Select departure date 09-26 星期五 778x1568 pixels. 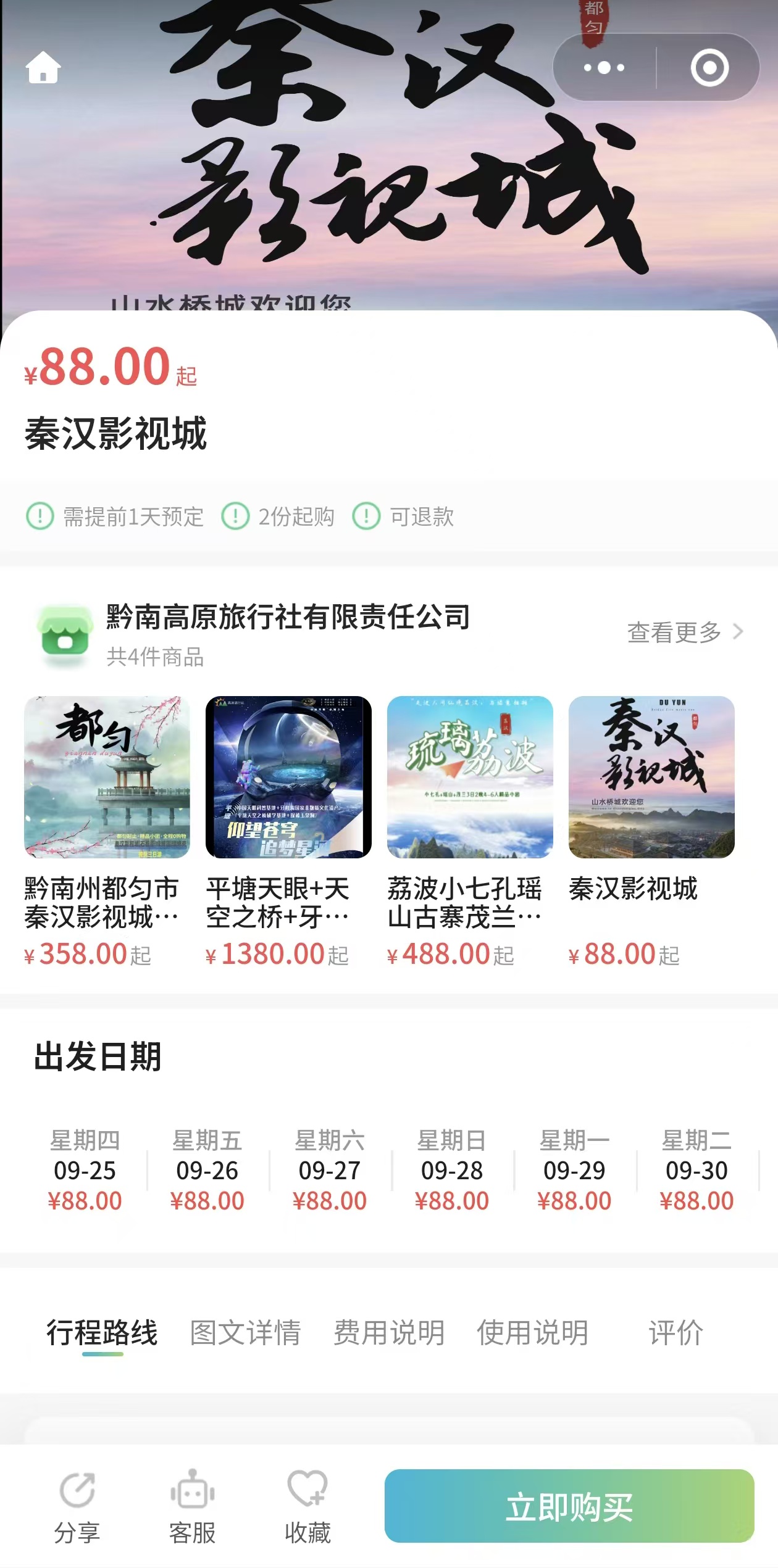tap(207, 1170)
